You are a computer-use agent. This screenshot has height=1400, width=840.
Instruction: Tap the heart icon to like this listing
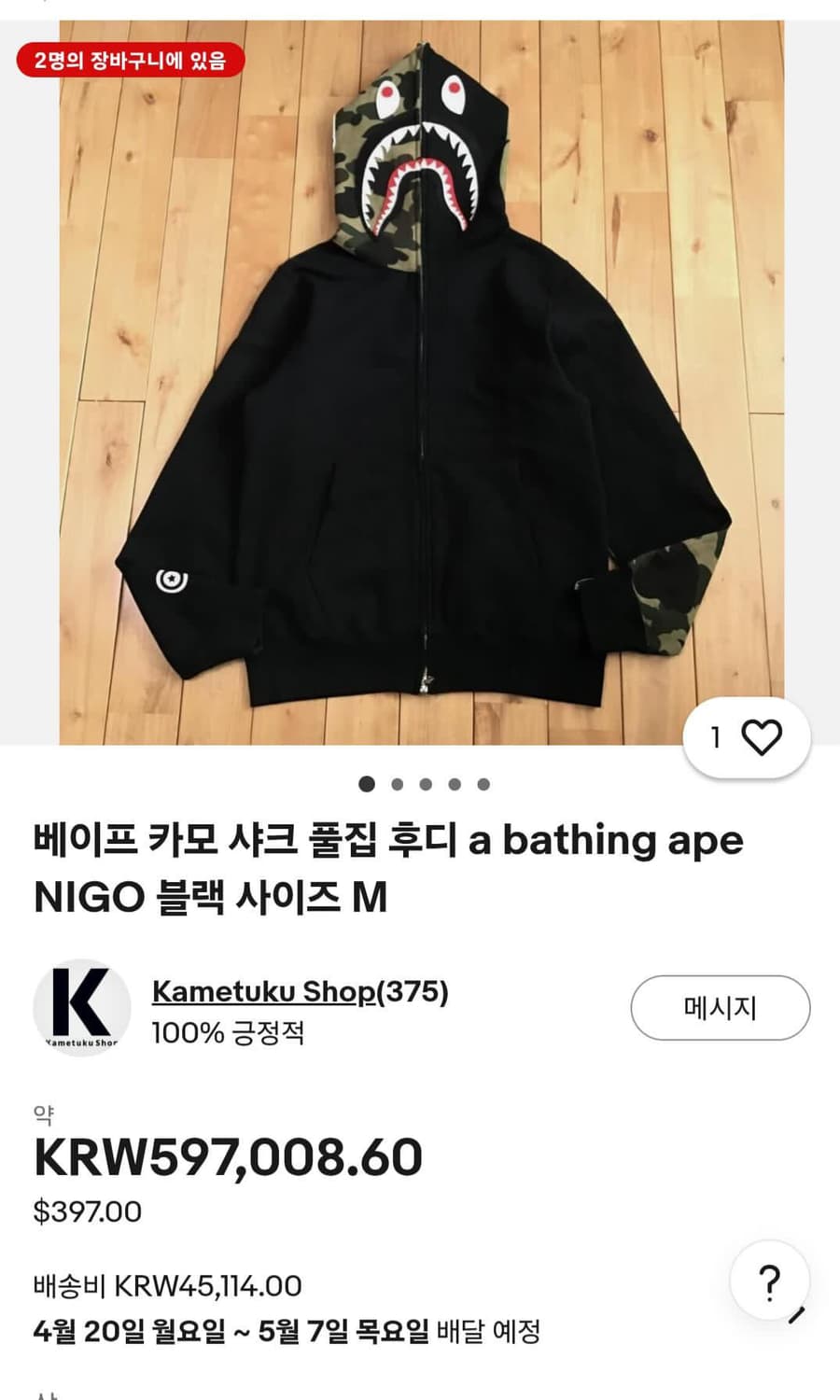pyautogui.click(x=763, y=736)
